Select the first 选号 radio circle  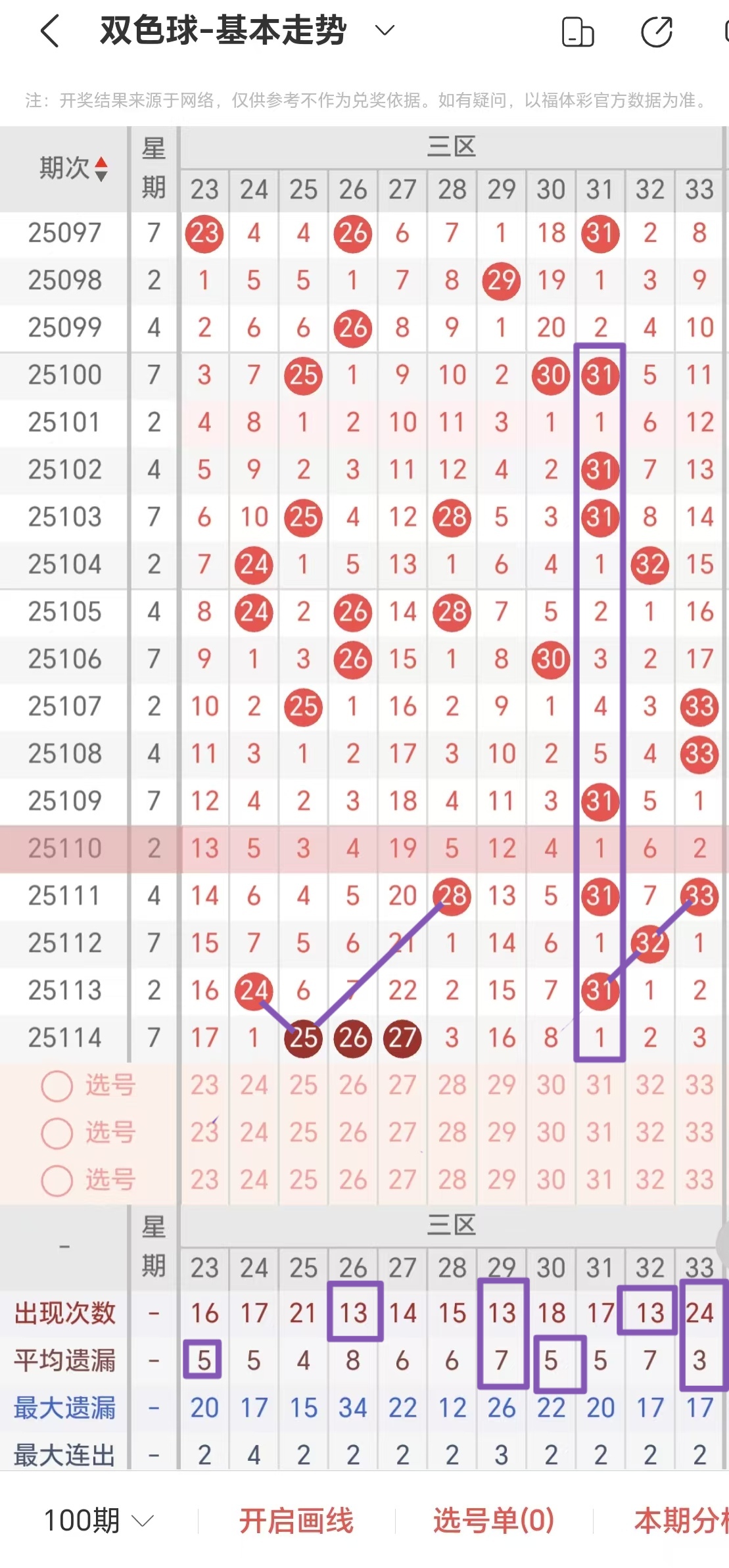tap(56, 1086)
